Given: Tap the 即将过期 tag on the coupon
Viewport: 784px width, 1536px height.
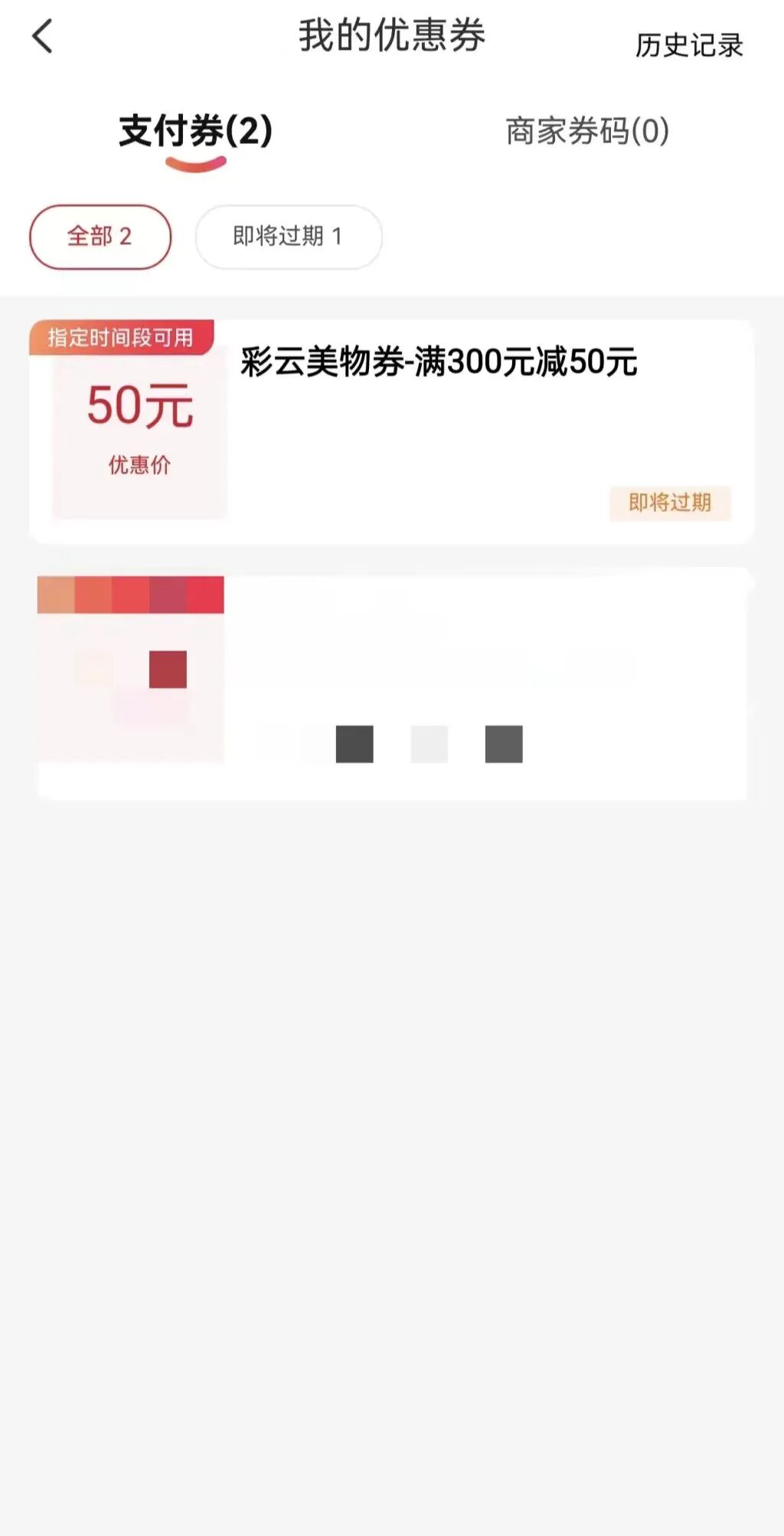Looking at the screenshot, I should pyautogui.click(x=670, y=503).
